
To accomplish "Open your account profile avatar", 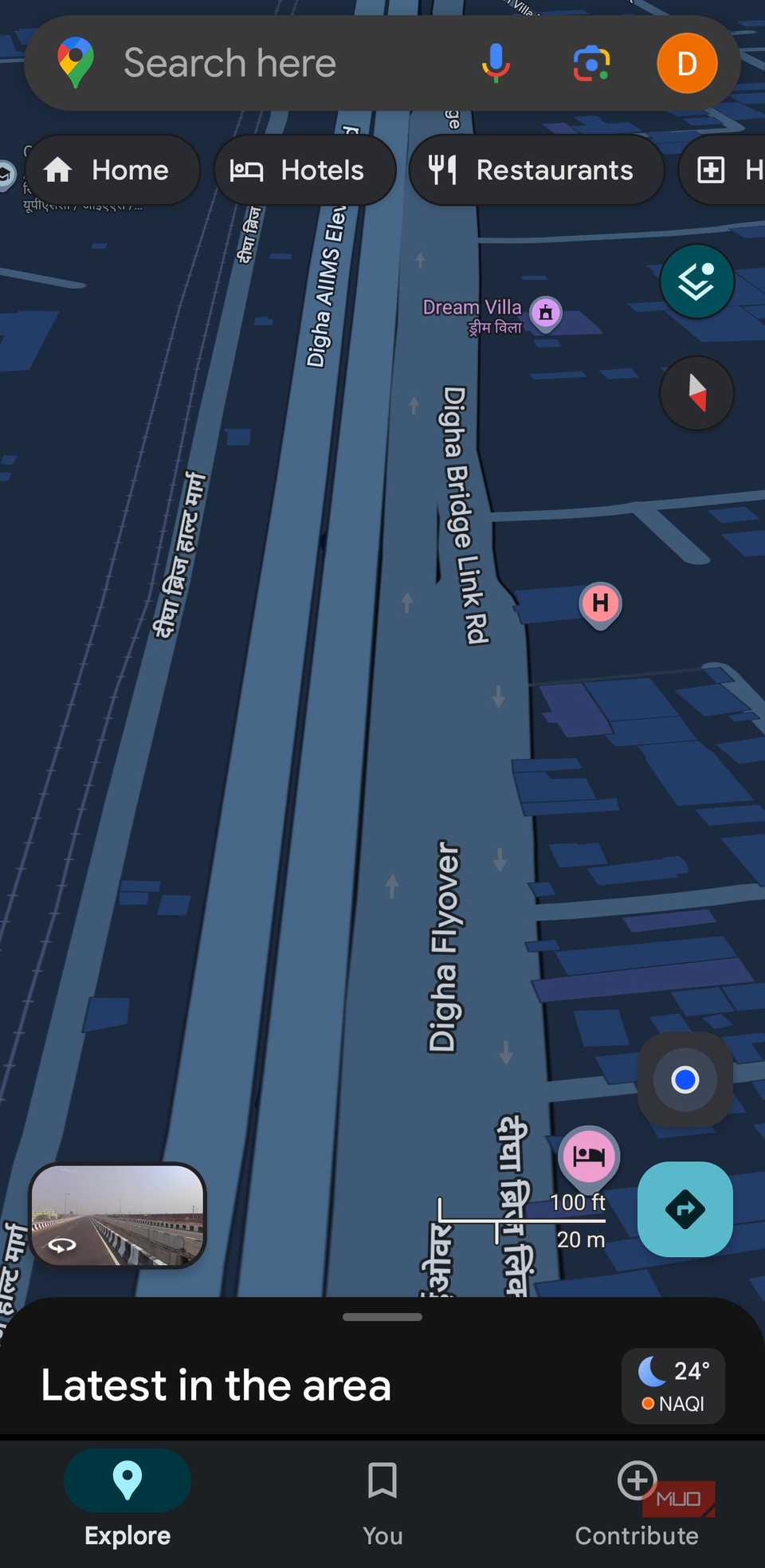I will (x=687, y=62).
